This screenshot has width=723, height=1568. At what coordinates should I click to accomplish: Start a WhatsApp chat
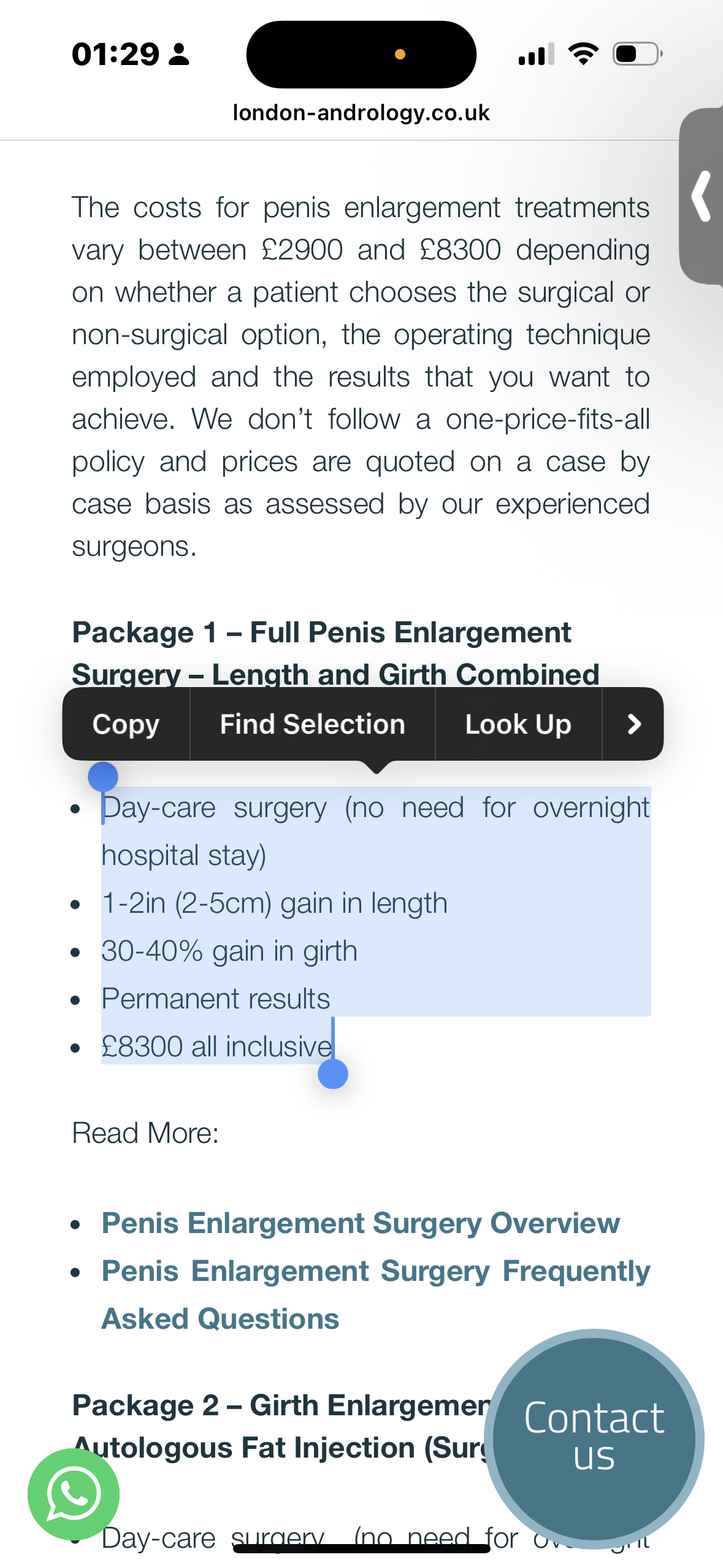click(x=74, y=1494)
